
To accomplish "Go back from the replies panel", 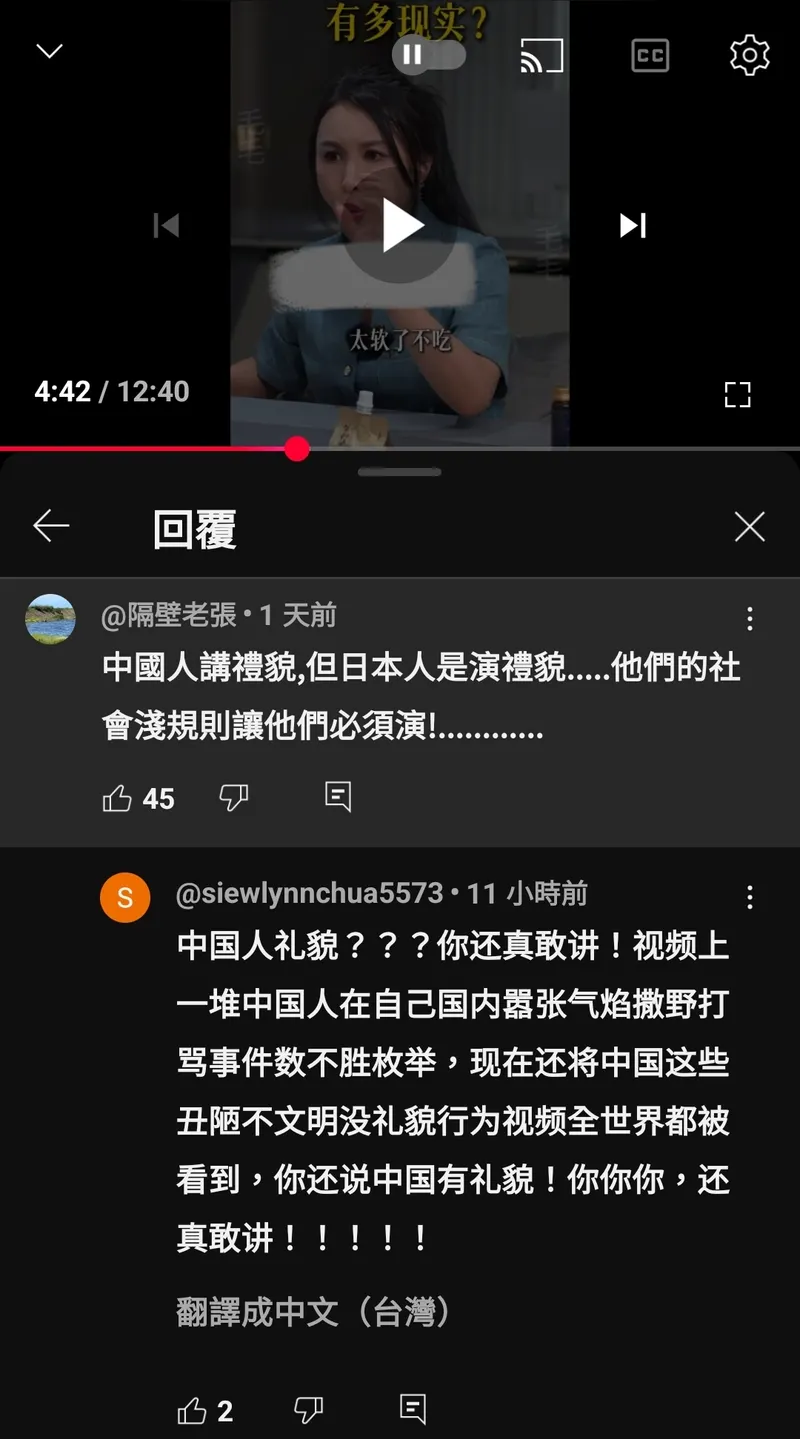I will 51,526.
